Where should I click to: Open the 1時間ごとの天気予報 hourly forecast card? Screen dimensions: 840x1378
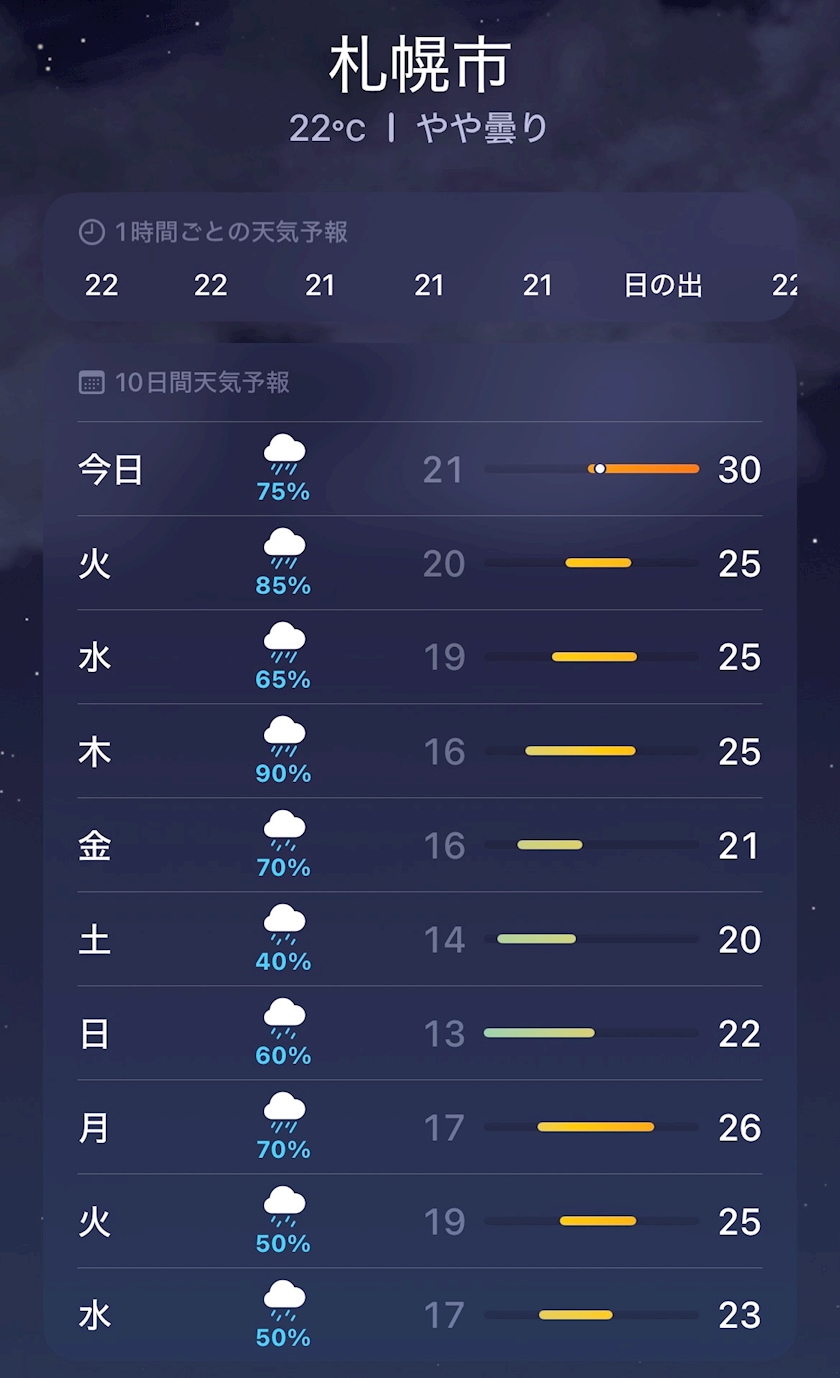pyautogui.click(x=420, y=257)
